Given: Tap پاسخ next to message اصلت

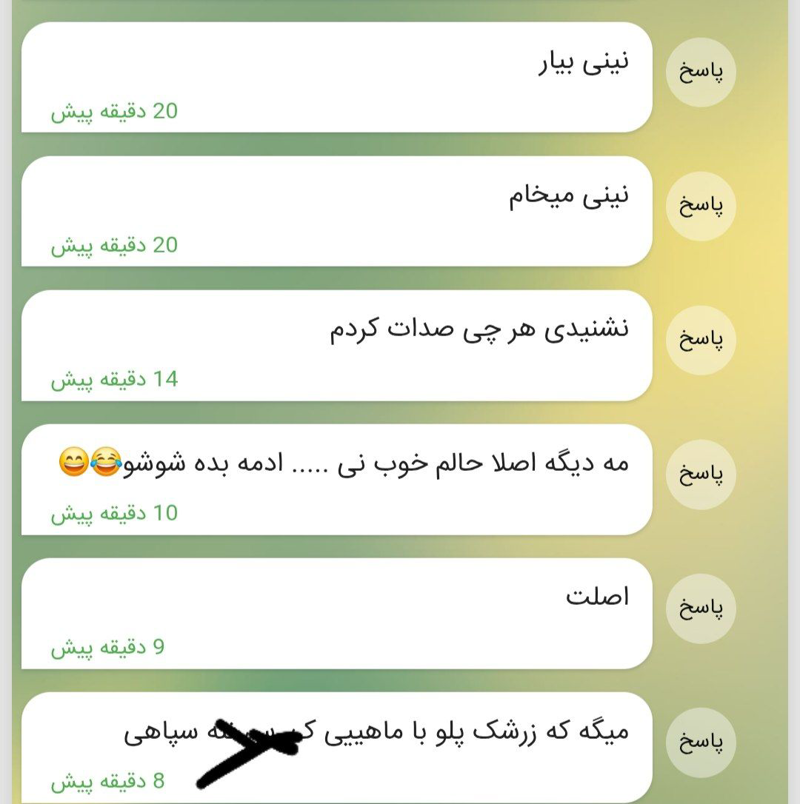Looking at the screenshot, I should point(701,607).
